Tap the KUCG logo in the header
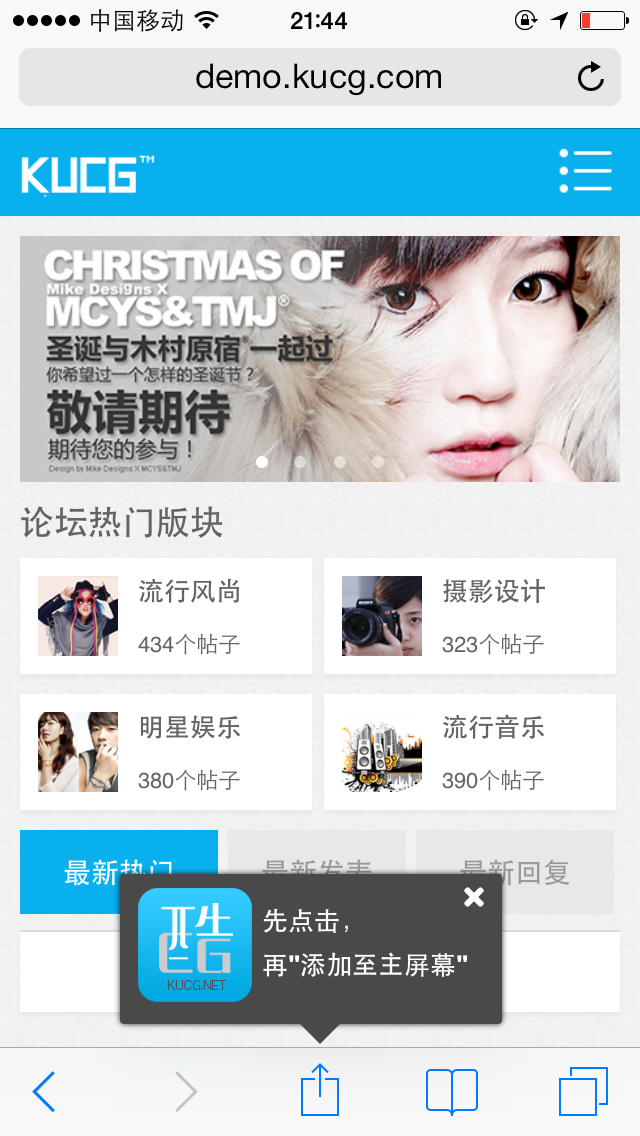This screenshot has height=1136, width=640. pos(88,174)
